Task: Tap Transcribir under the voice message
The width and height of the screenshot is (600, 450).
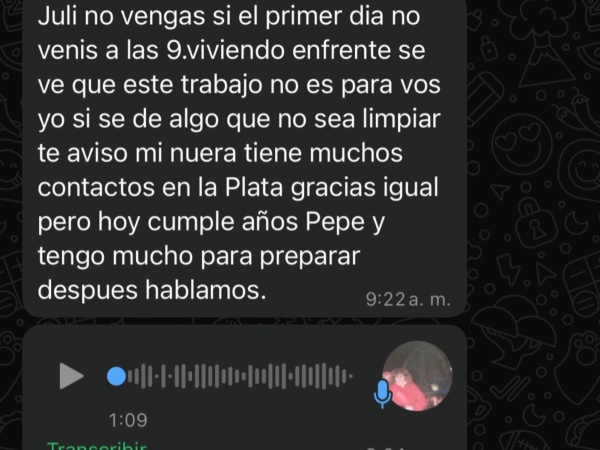Action: (98, 446)
